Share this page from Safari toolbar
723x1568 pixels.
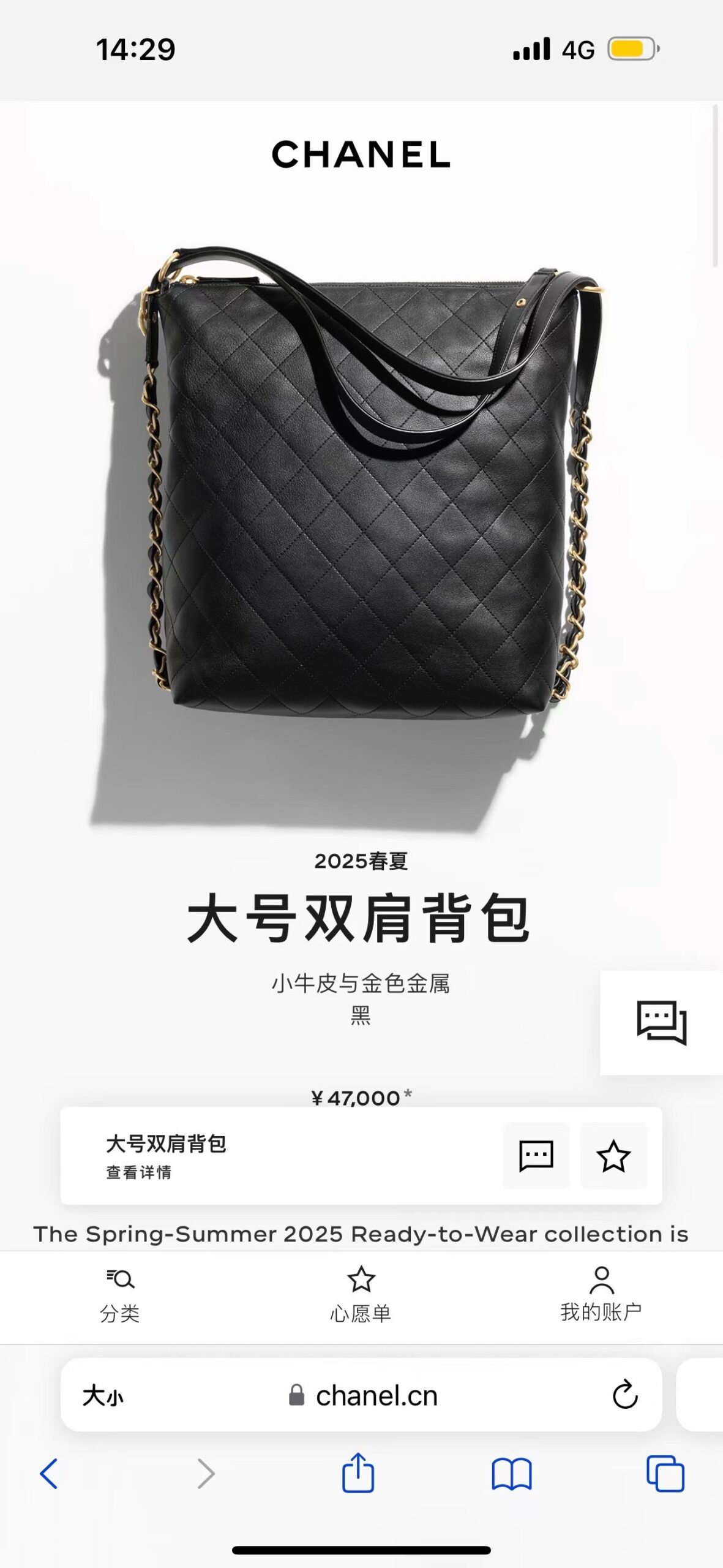(x=358, y=1472)
